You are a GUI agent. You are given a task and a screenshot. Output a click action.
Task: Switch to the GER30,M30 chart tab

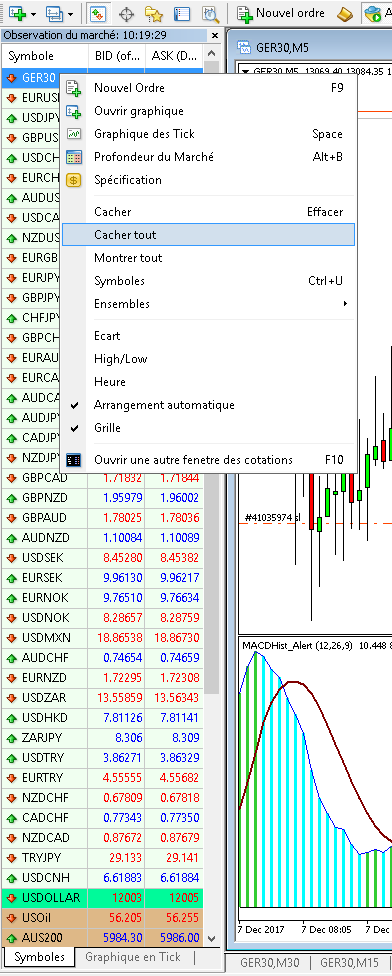(269, 961)
